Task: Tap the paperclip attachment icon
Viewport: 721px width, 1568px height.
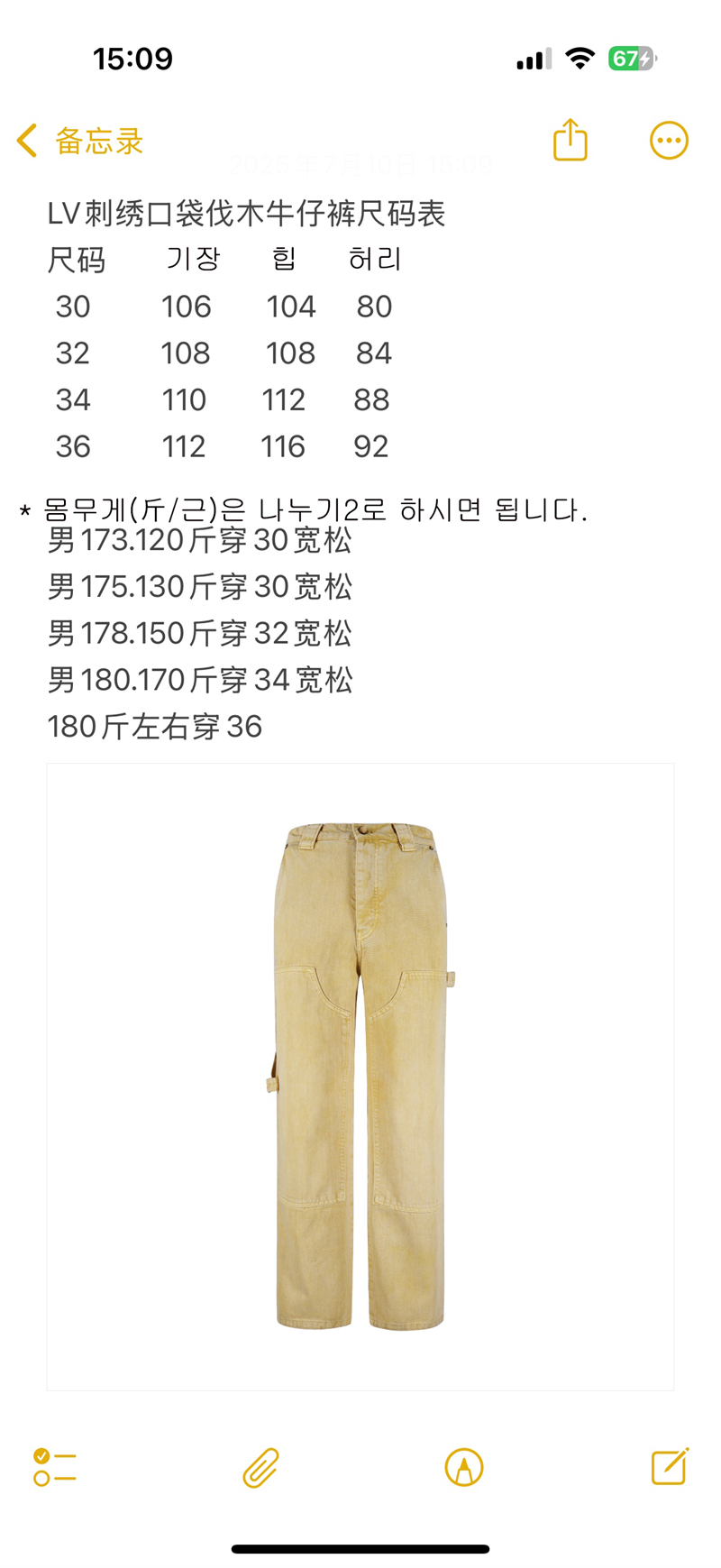Action: tap(260, 1467)
